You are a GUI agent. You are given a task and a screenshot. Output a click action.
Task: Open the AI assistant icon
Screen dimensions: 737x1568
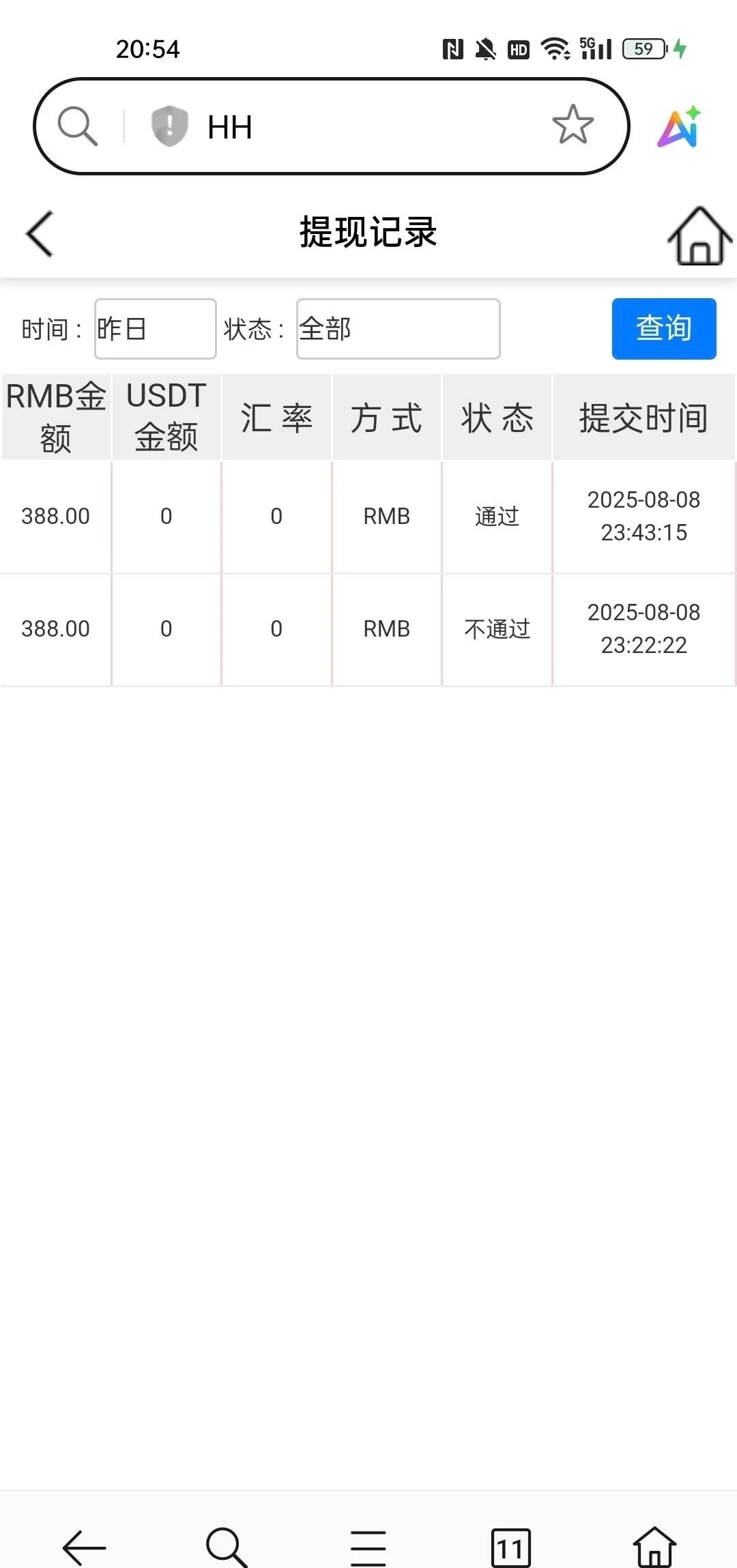coord(680,127)
